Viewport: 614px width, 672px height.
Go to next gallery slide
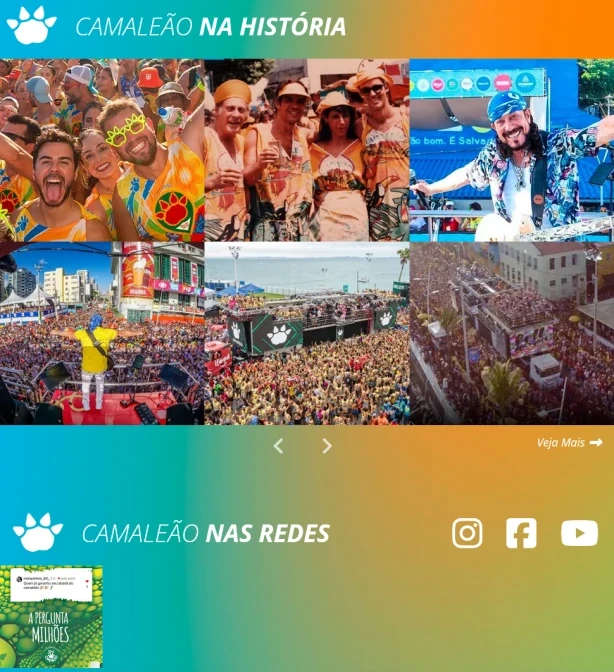pos(327,446)
